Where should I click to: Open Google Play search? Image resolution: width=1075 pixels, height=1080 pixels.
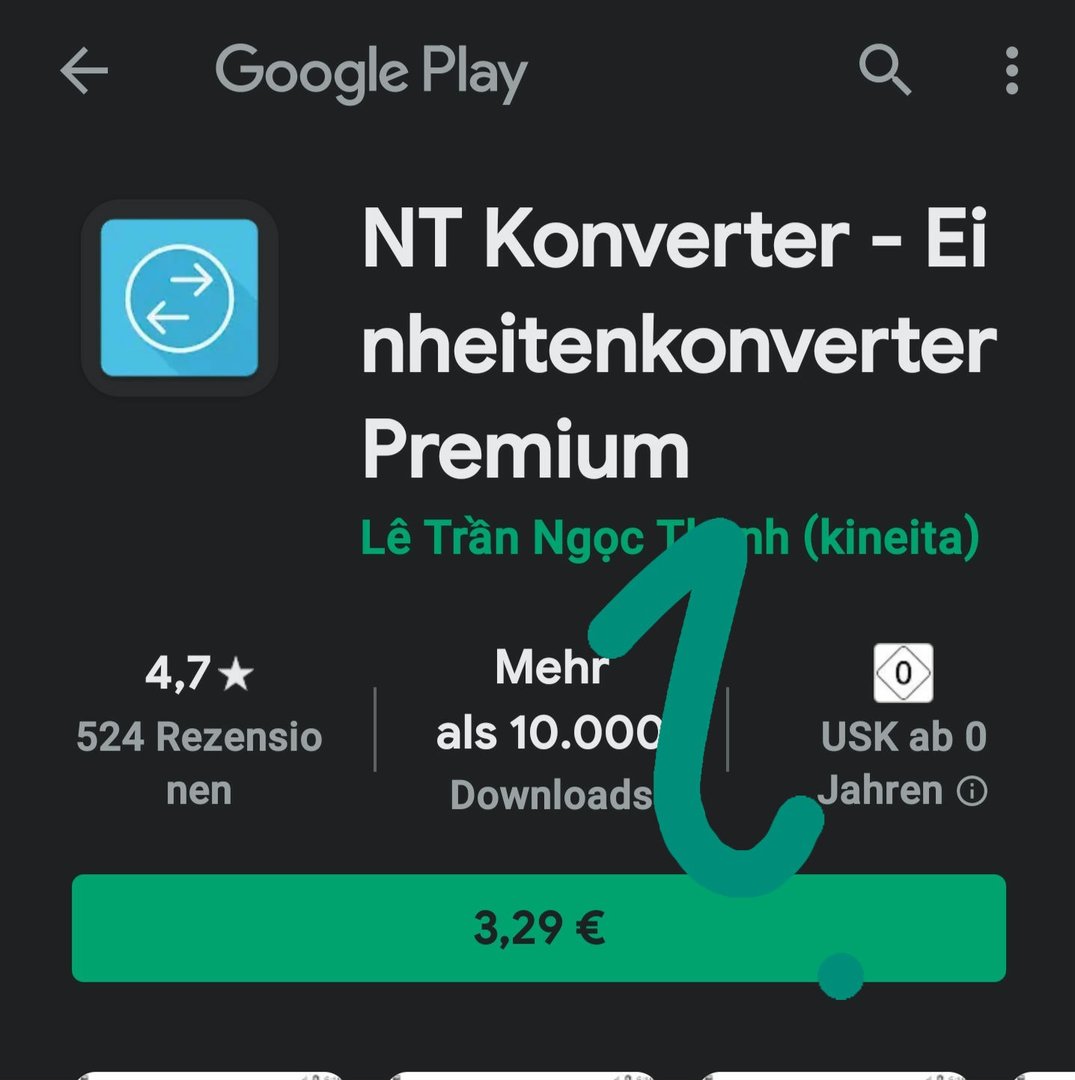pos(884,72)
